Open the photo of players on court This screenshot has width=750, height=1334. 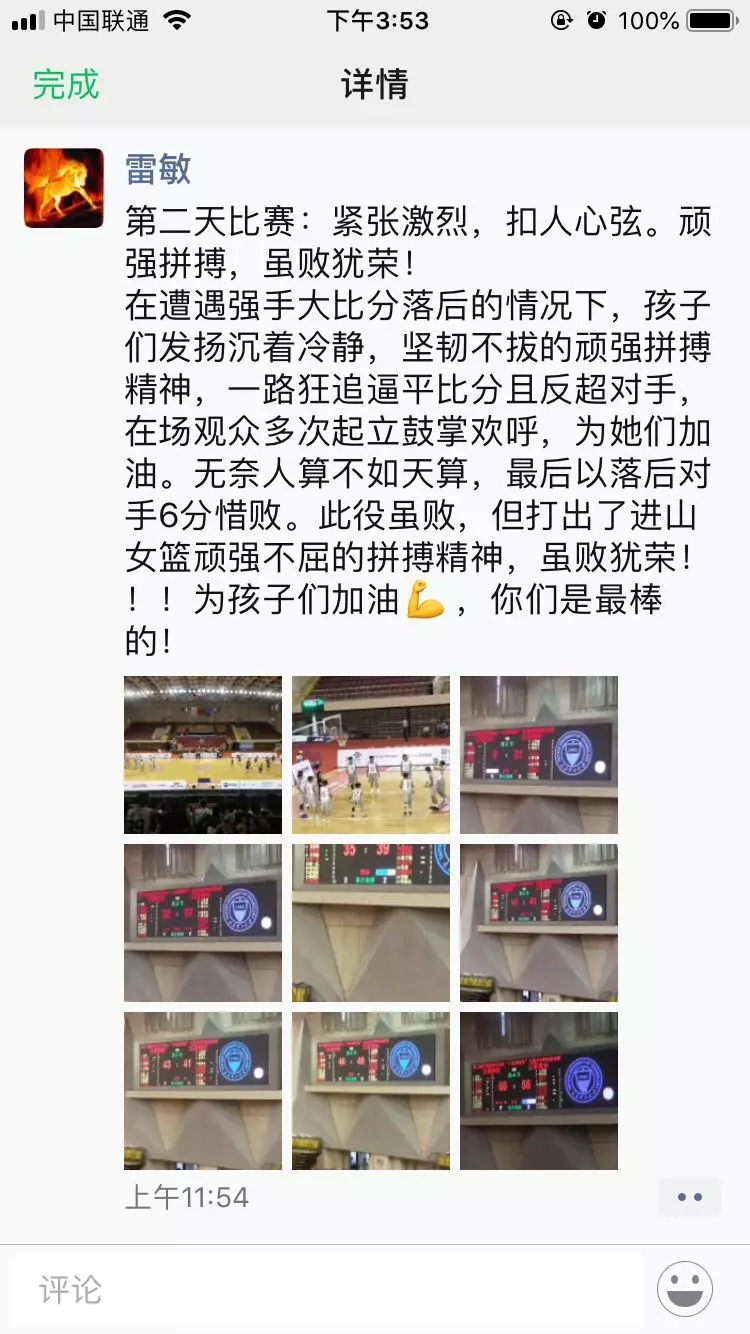pyautogui.click(x=370, y=754)
